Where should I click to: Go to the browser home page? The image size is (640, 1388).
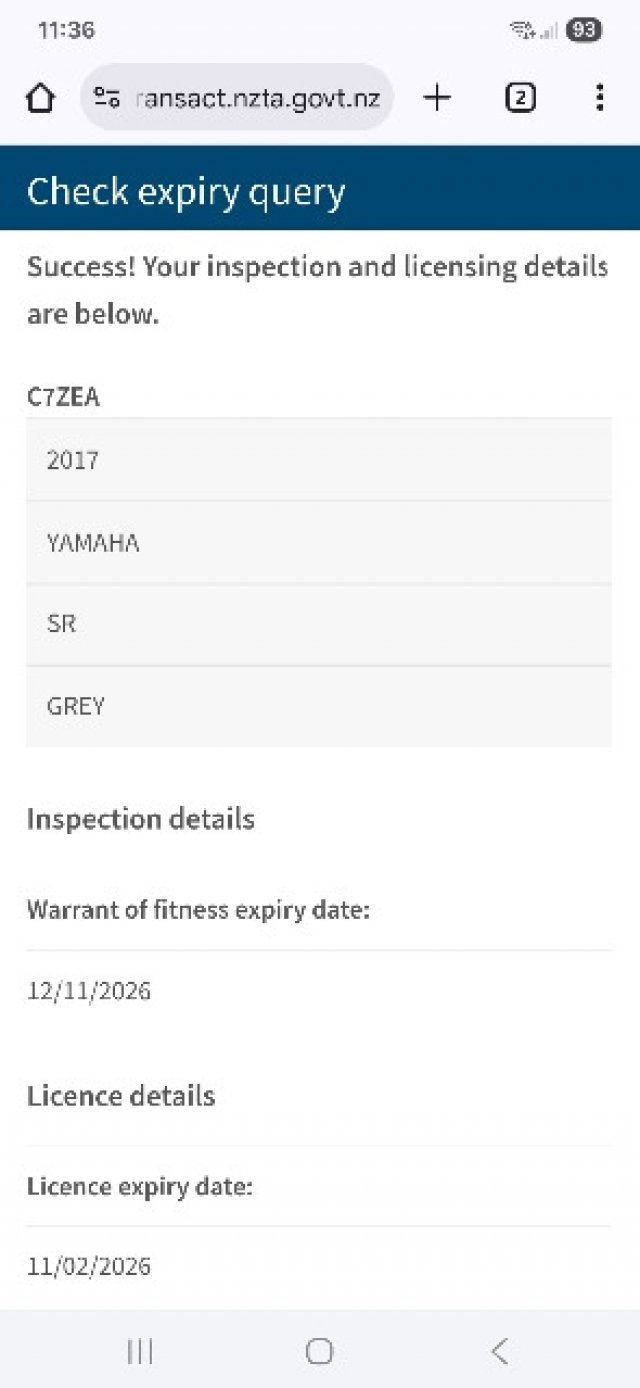click(40, 98)
